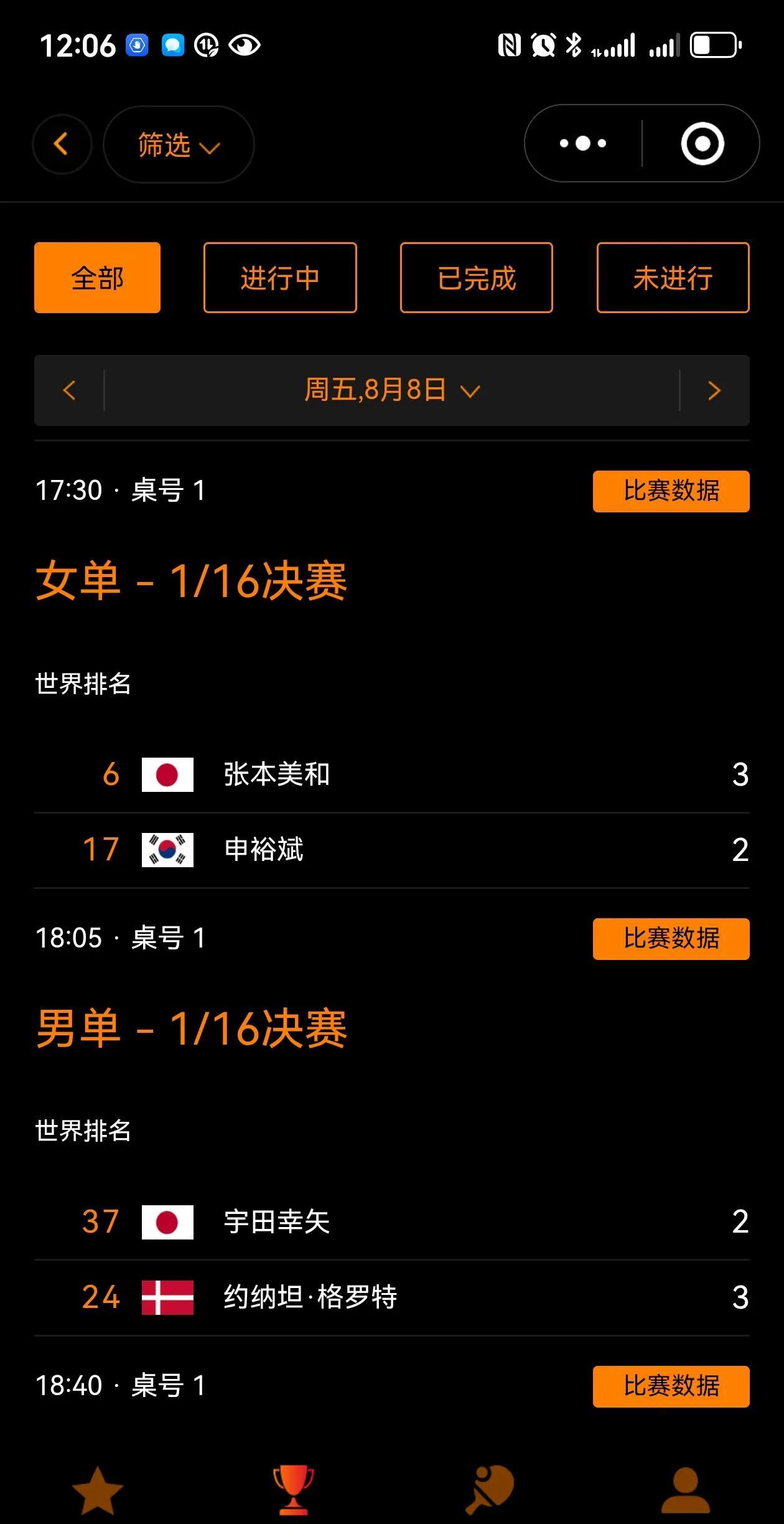Open 比赛数据 for the 18:40 match

(x=671, y=1386)
